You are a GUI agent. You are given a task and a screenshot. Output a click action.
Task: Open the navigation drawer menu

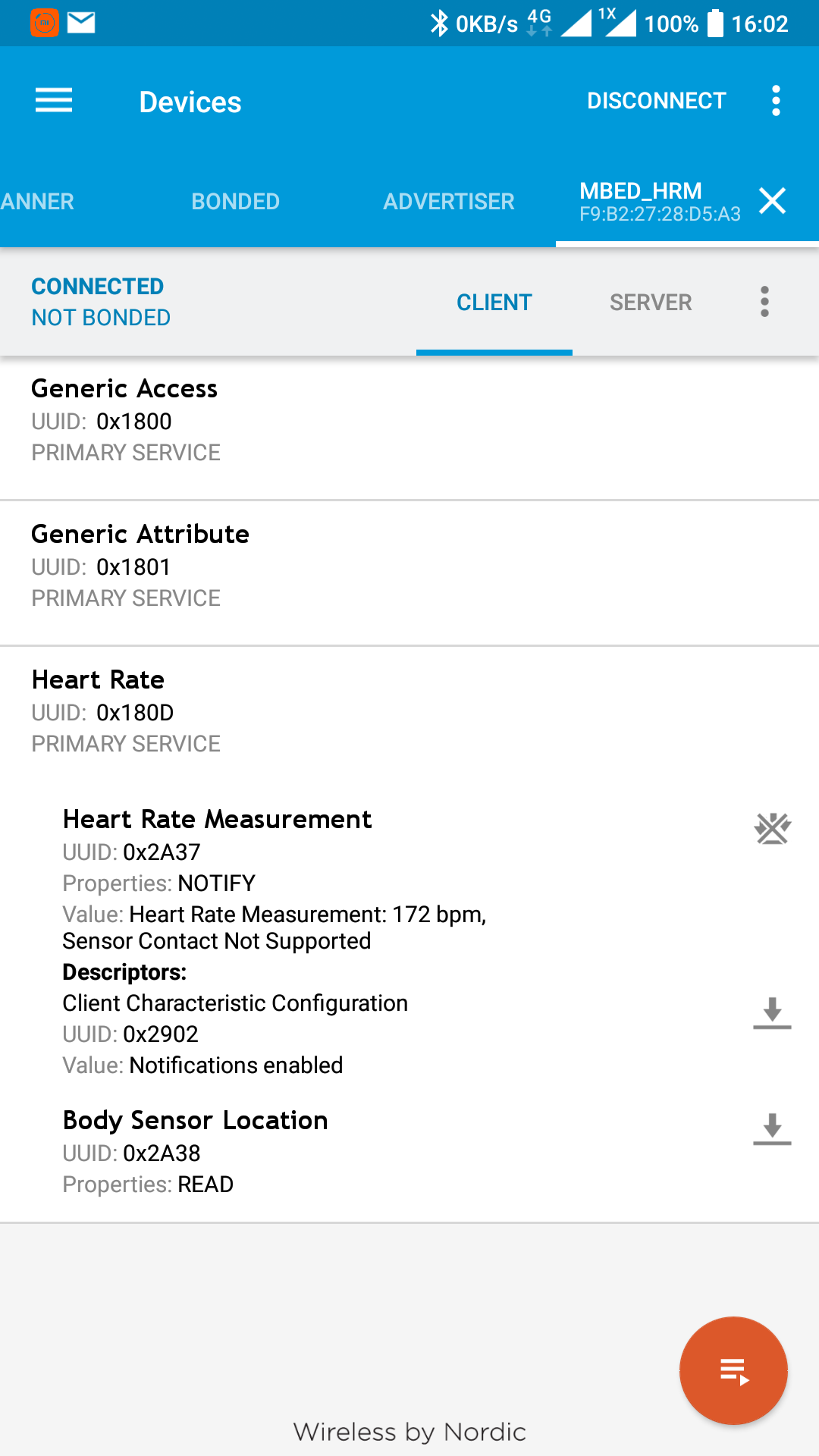(x=54, y=101)
